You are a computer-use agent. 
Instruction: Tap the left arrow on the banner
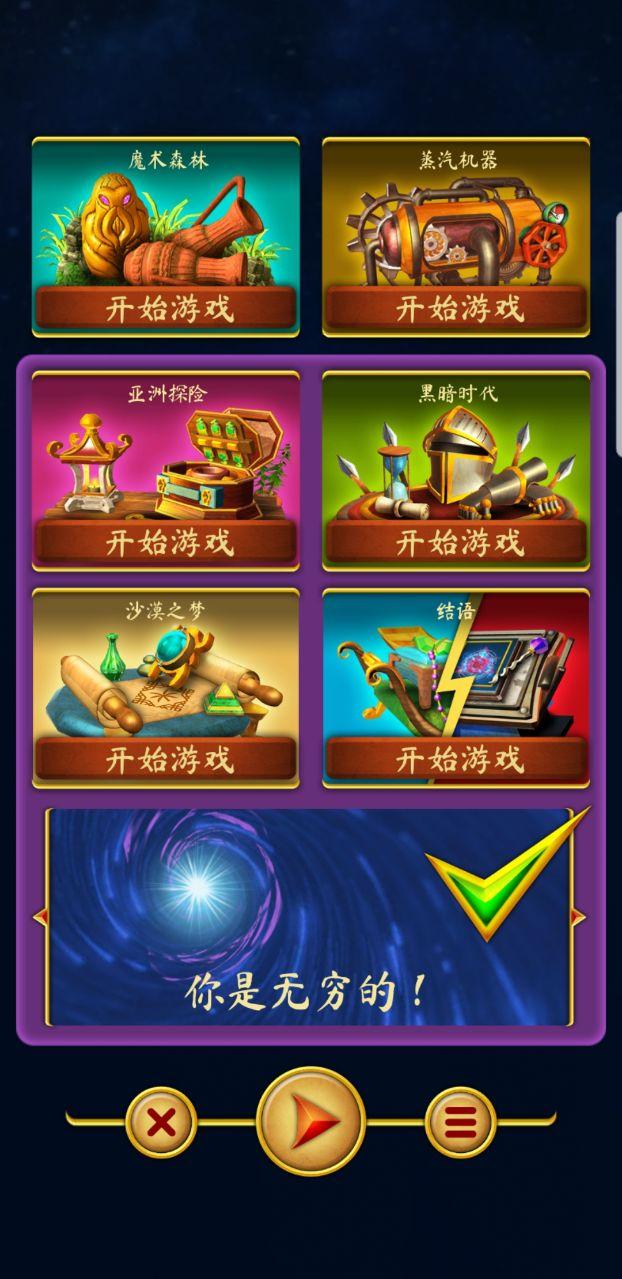(40, 916)
